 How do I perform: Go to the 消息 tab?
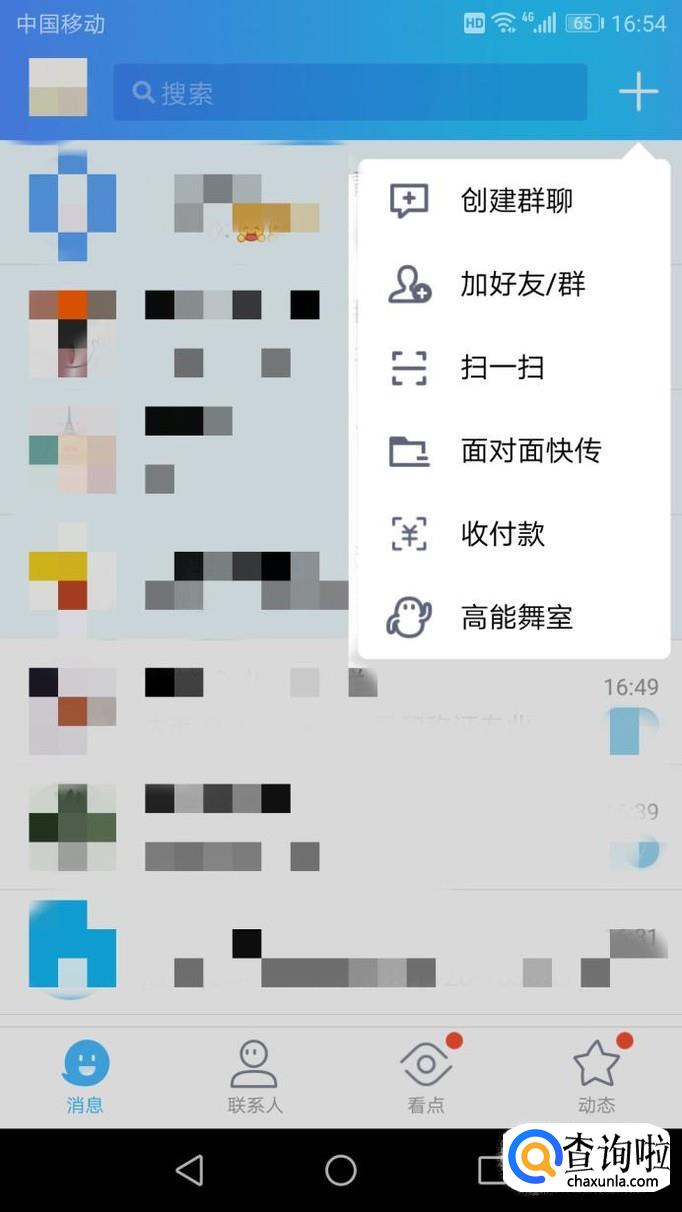(x=85, y=1076)
